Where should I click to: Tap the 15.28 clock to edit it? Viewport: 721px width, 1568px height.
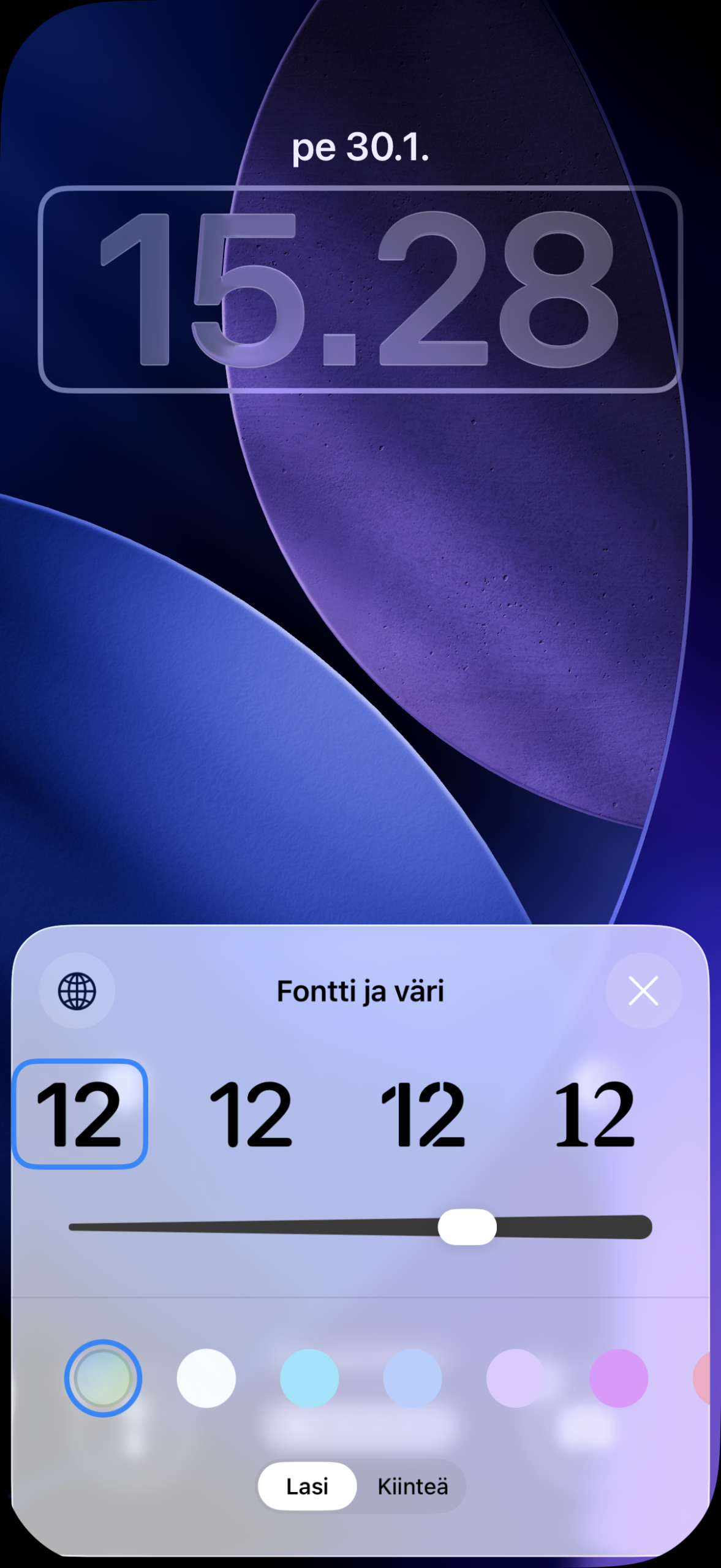[x=360, y=289]
